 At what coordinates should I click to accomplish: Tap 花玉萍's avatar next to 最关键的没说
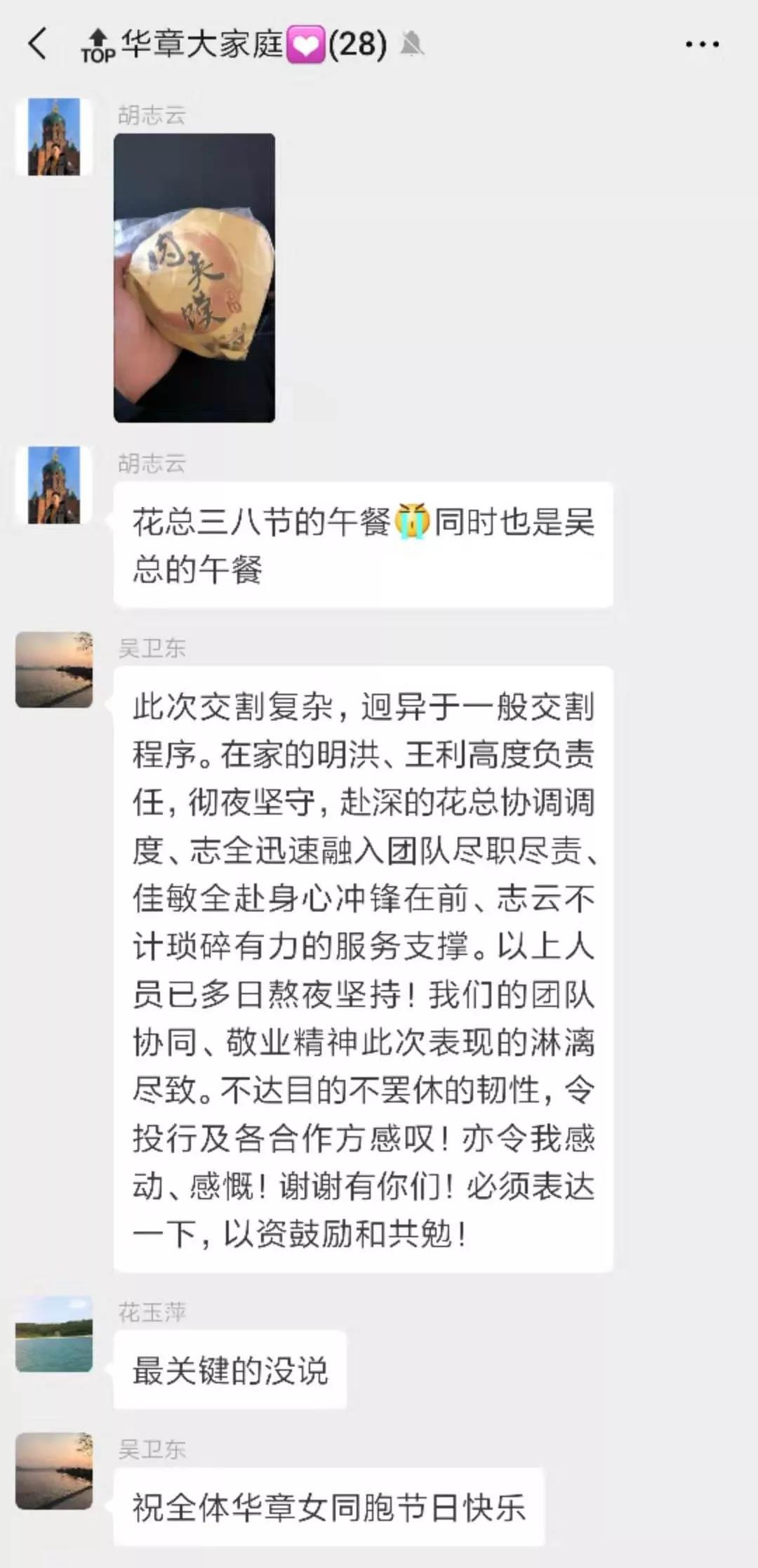(54, 1334)
